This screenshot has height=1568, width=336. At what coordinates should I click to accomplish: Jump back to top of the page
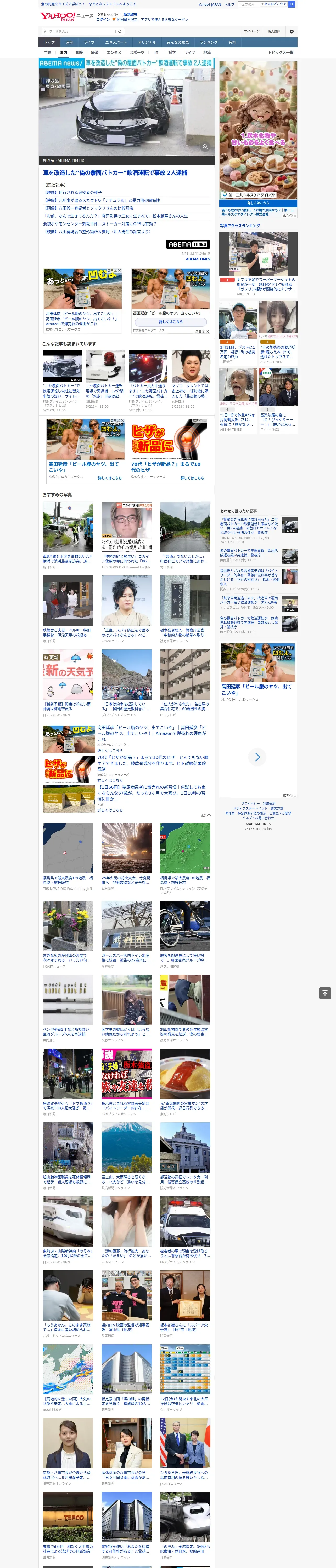325,993
